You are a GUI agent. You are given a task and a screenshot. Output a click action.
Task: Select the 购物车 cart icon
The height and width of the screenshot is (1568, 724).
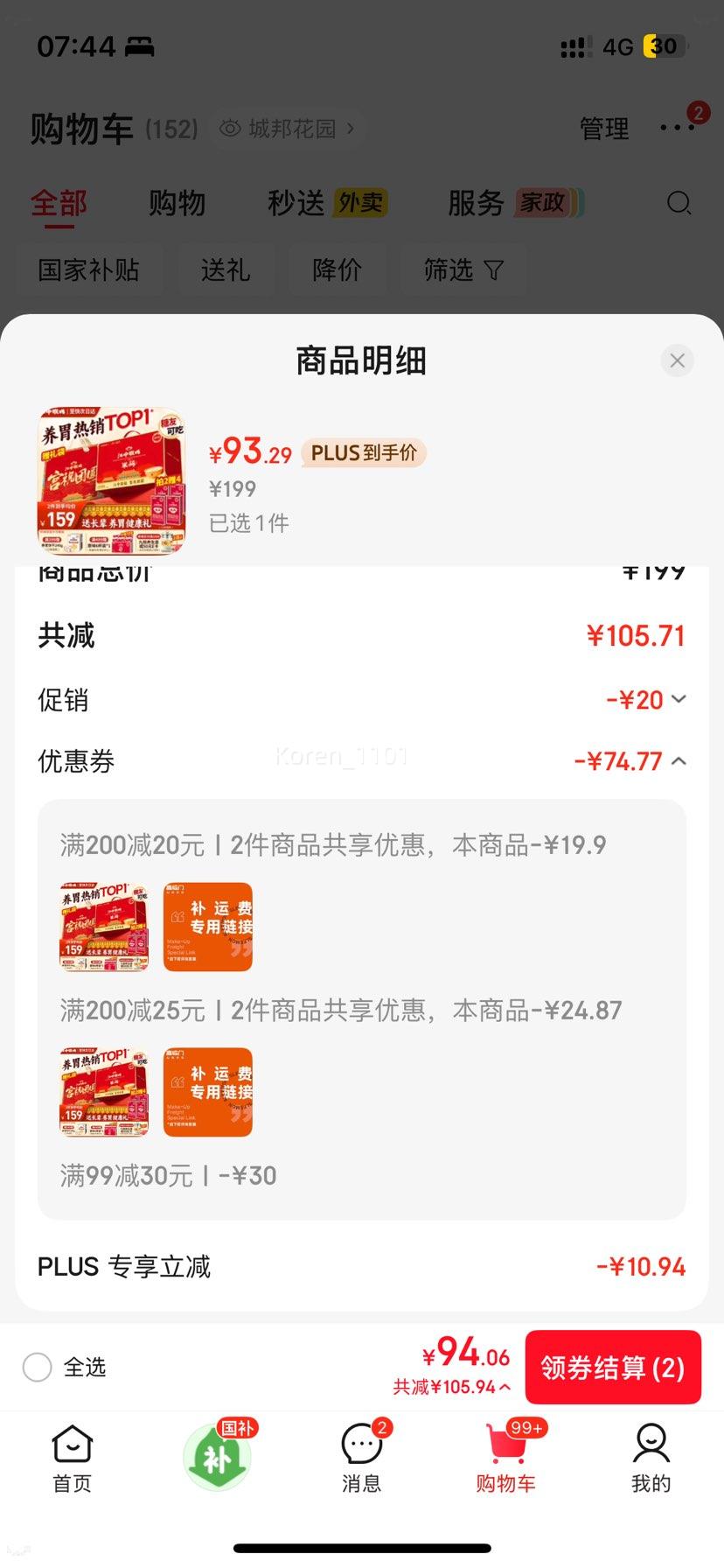(x=505, y=1452)
